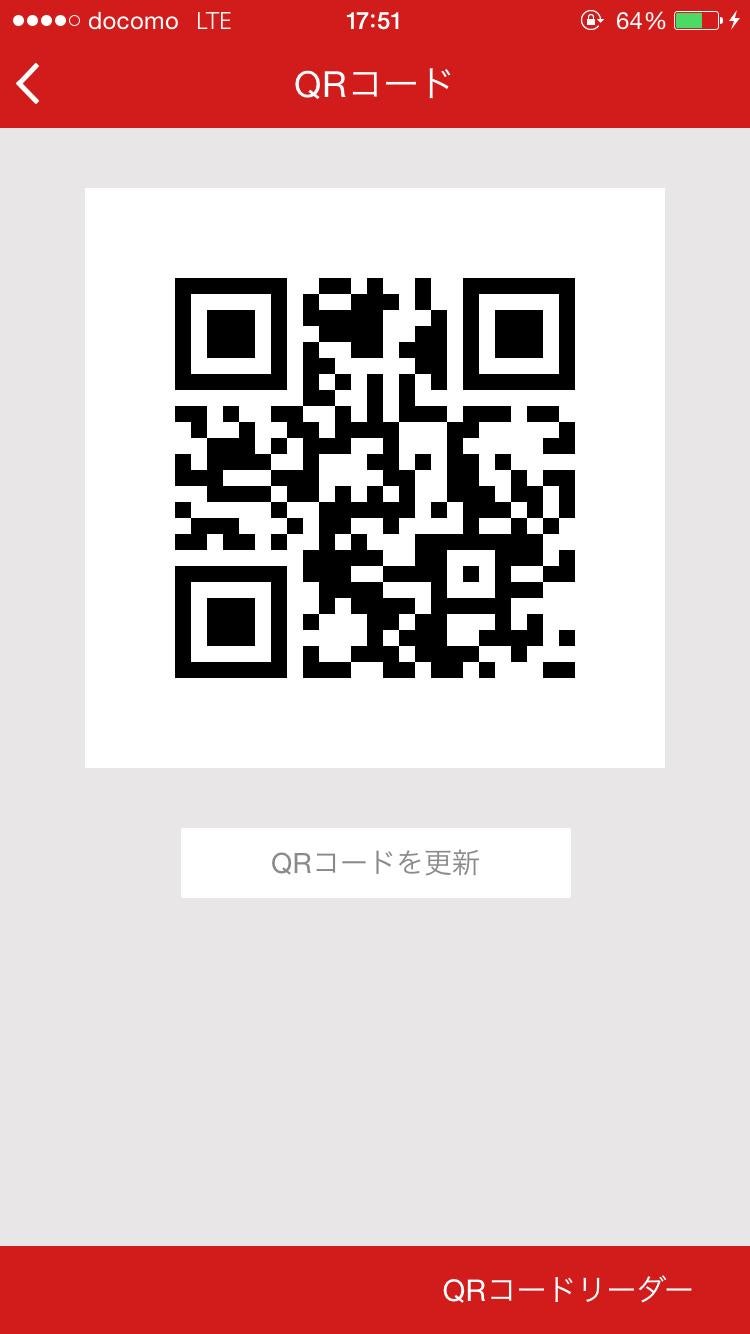Open the QRコードリーダー from the bottom bar
Viewport: 750px width, 1334px height.
[565, 1290]
